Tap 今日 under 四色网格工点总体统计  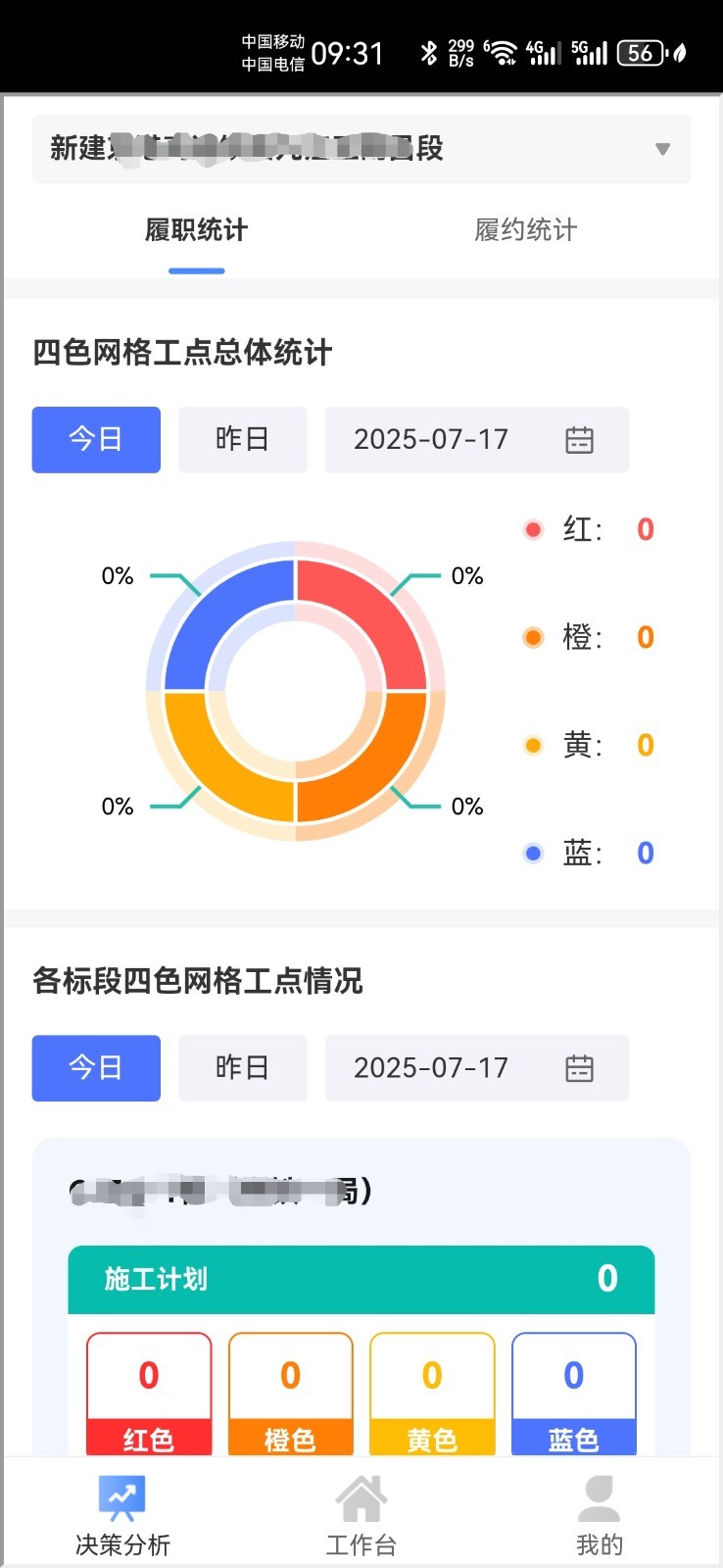96,439
